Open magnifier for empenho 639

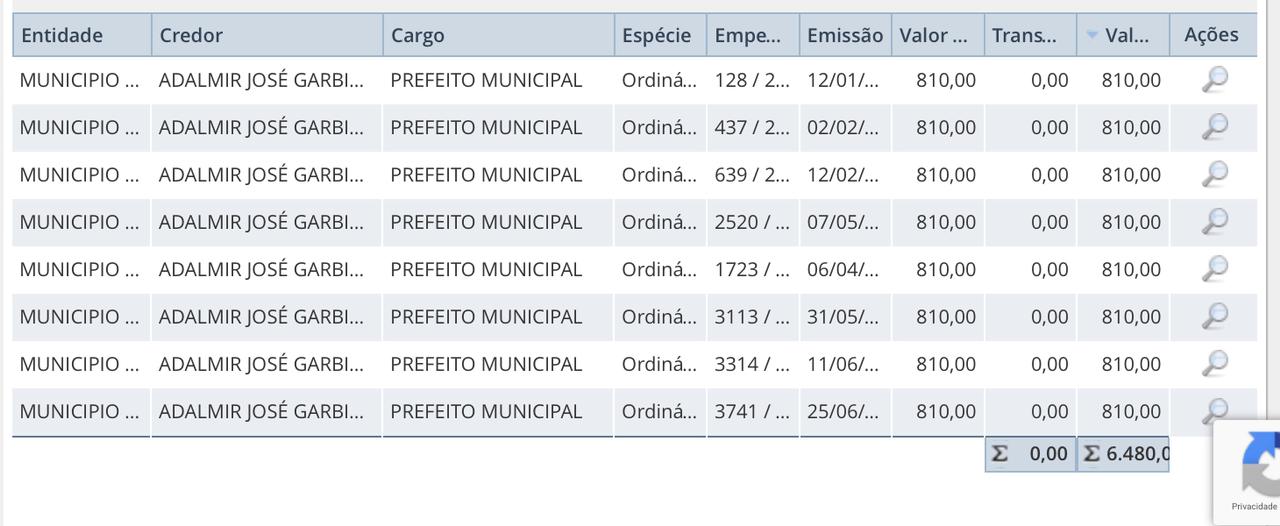[1214, 174]
